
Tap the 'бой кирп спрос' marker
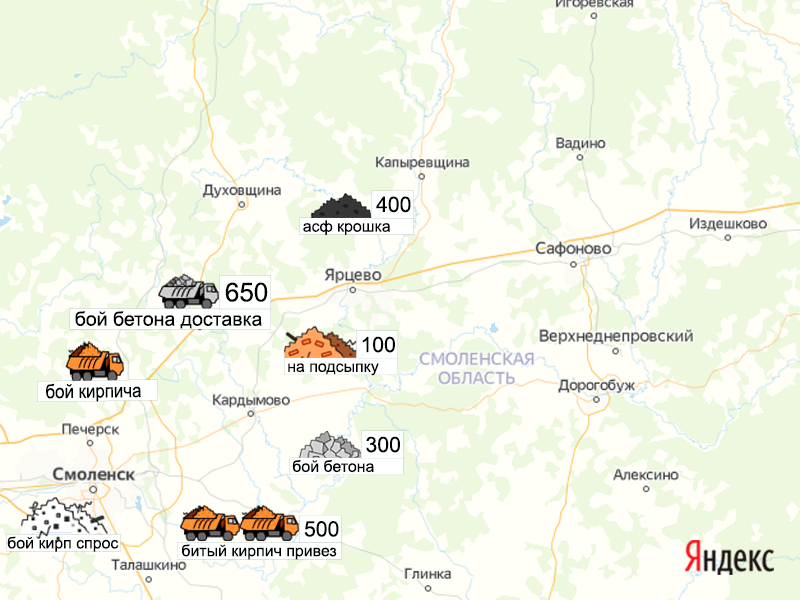pyautogui.click(x=62, y=518)
